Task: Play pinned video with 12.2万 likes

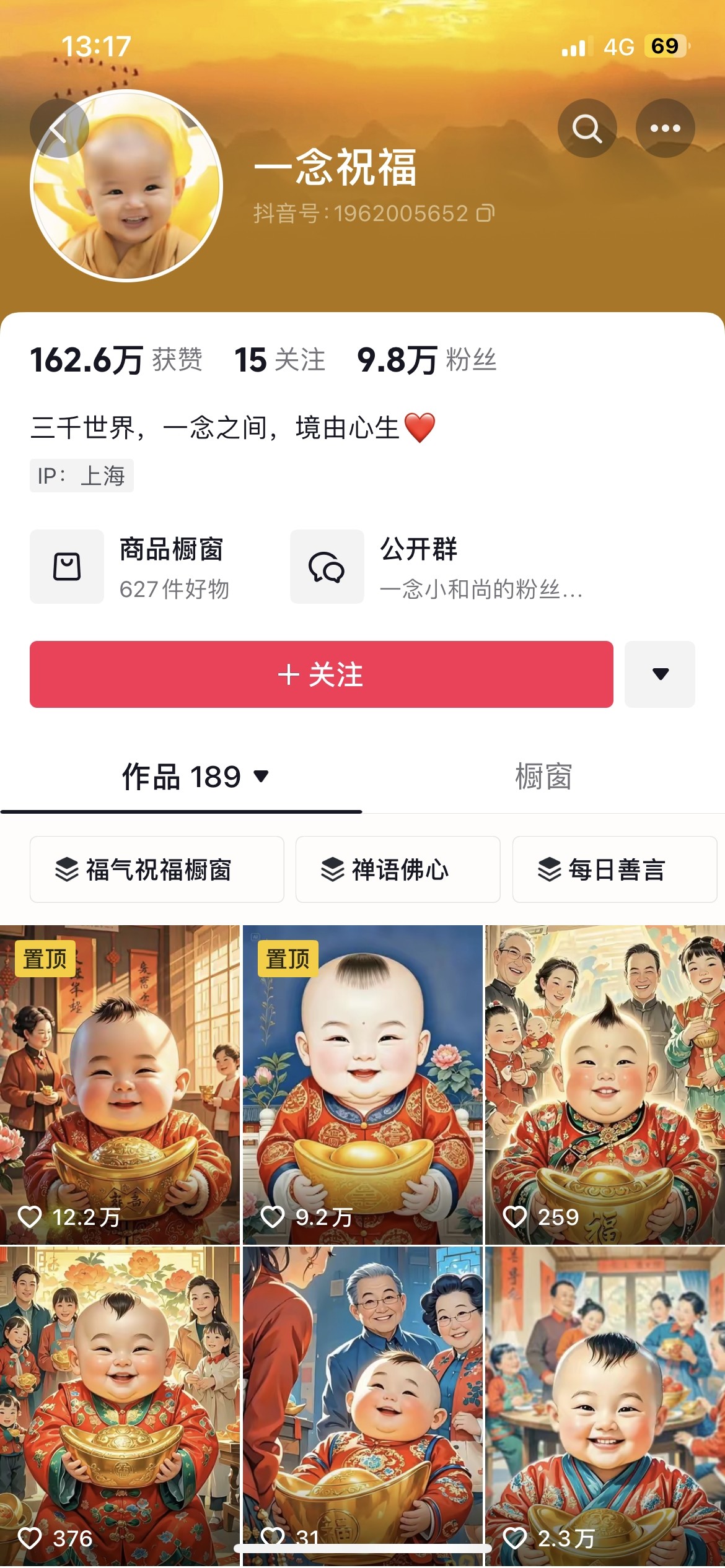Action: [120, 1084]
